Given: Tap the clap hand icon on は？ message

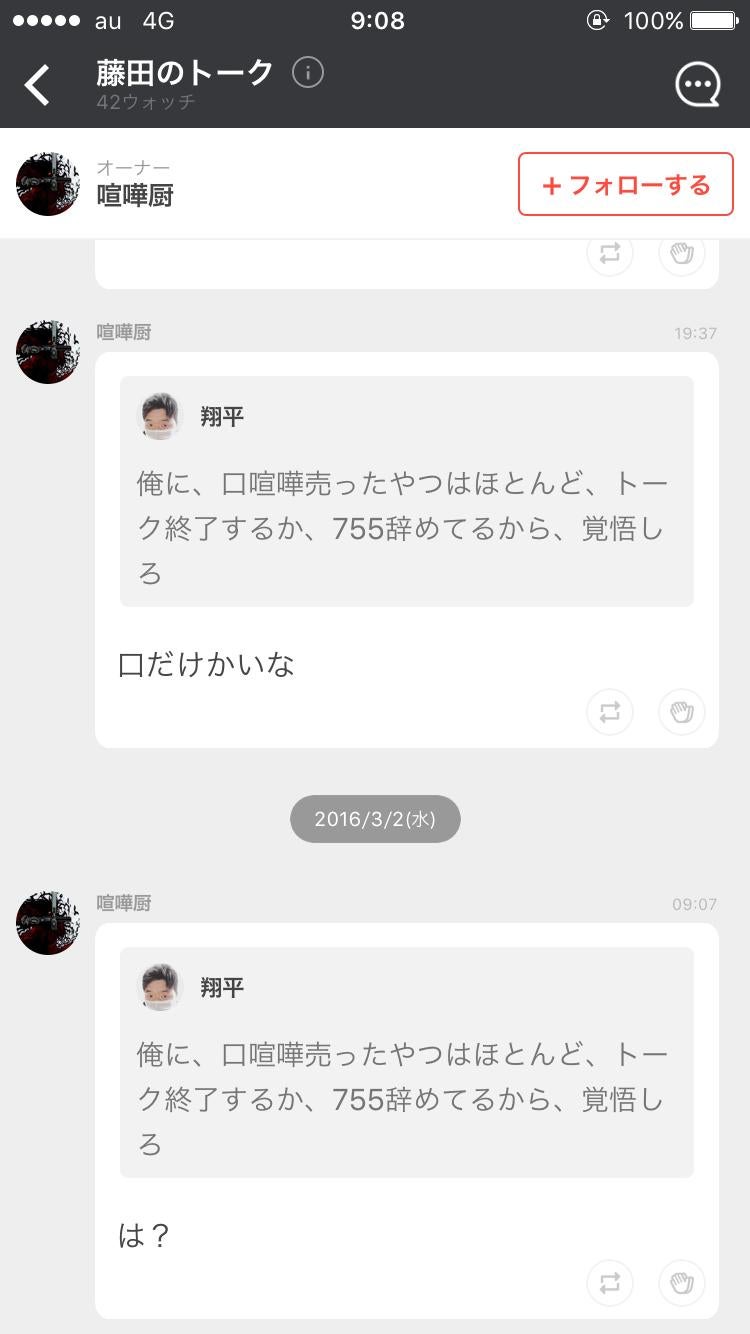Looking at the screenshot, I should (x=681, y=1283).
